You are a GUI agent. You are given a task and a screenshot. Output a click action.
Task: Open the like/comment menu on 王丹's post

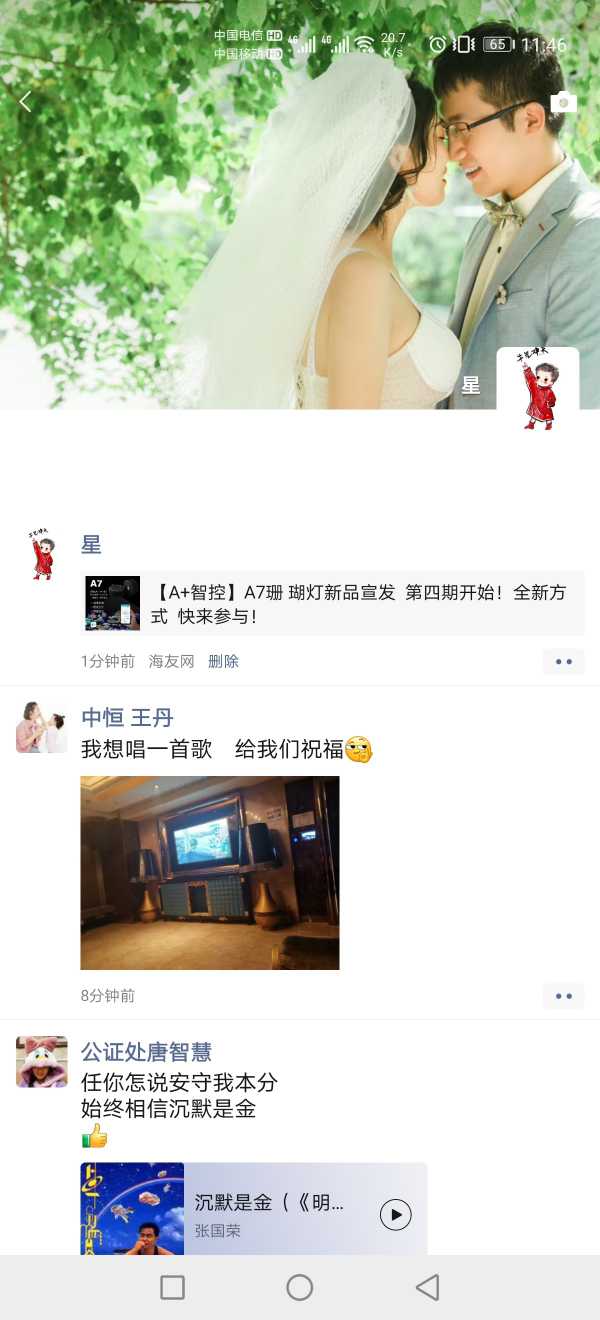[x=563, y=996]
